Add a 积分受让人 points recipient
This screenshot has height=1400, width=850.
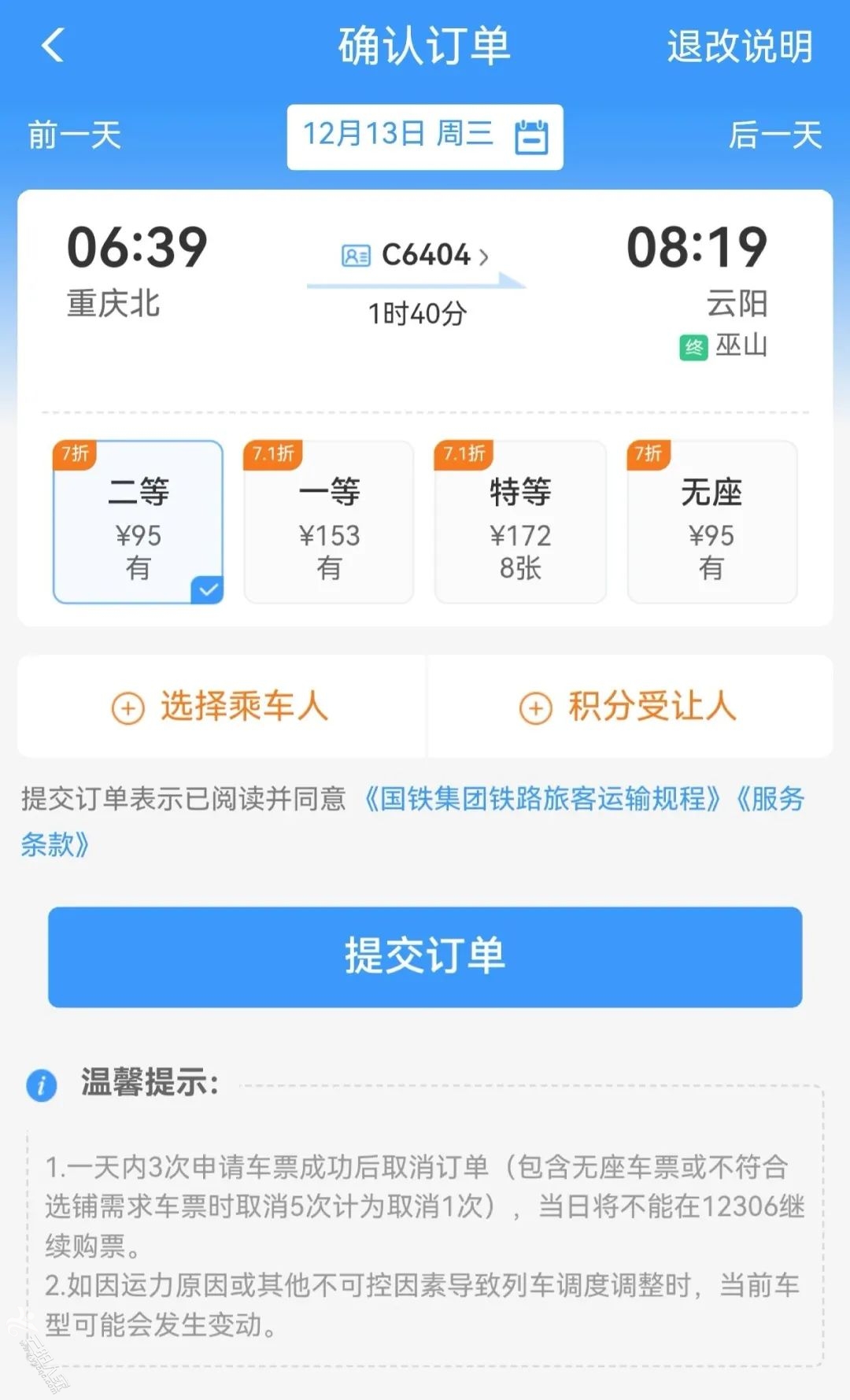(629, 706)
